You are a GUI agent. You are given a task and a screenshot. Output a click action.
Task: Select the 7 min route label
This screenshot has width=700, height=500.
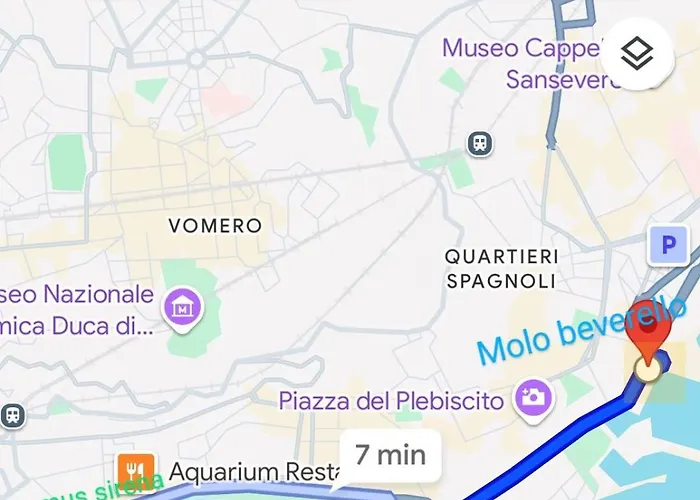coord(390,455)
